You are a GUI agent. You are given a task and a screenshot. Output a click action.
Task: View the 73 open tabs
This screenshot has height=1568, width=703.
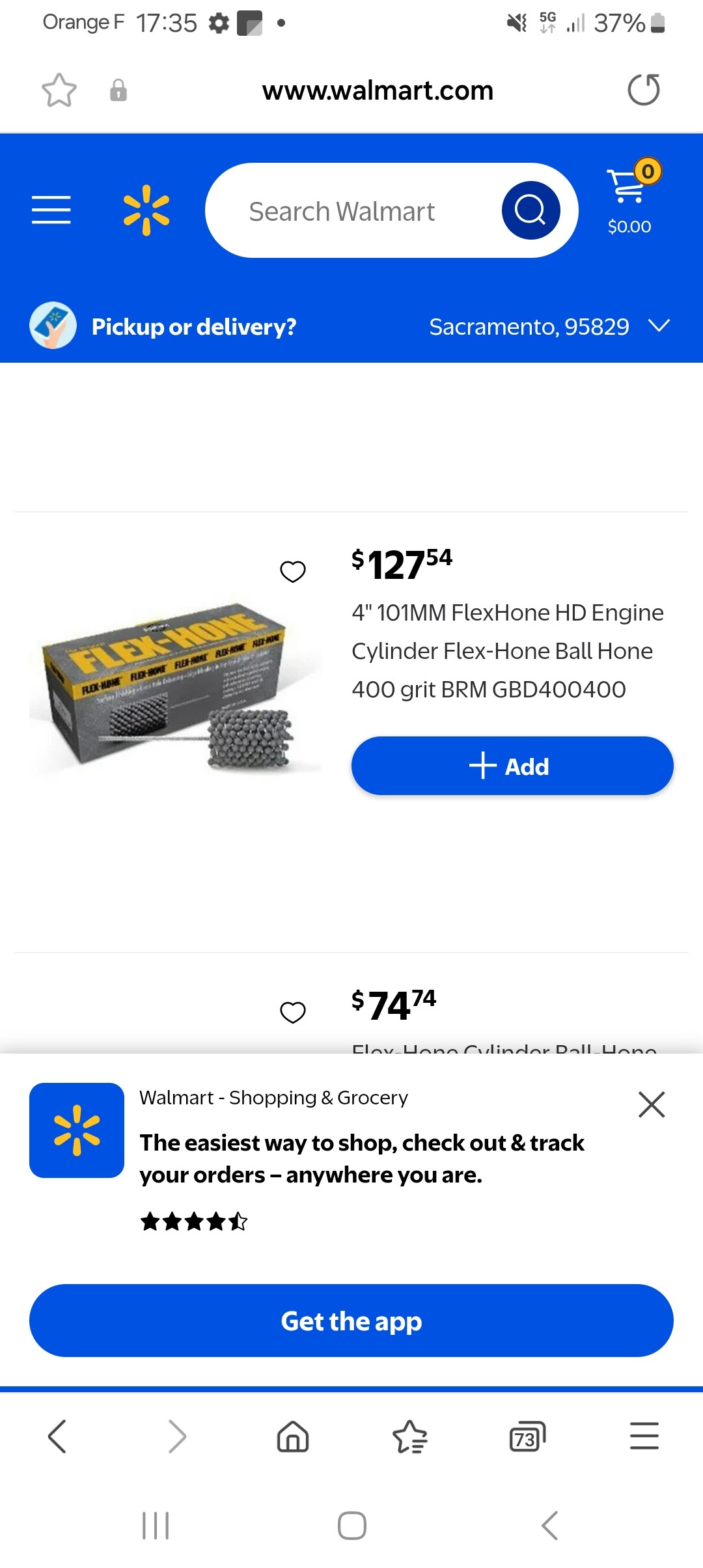pos(527,1436)
